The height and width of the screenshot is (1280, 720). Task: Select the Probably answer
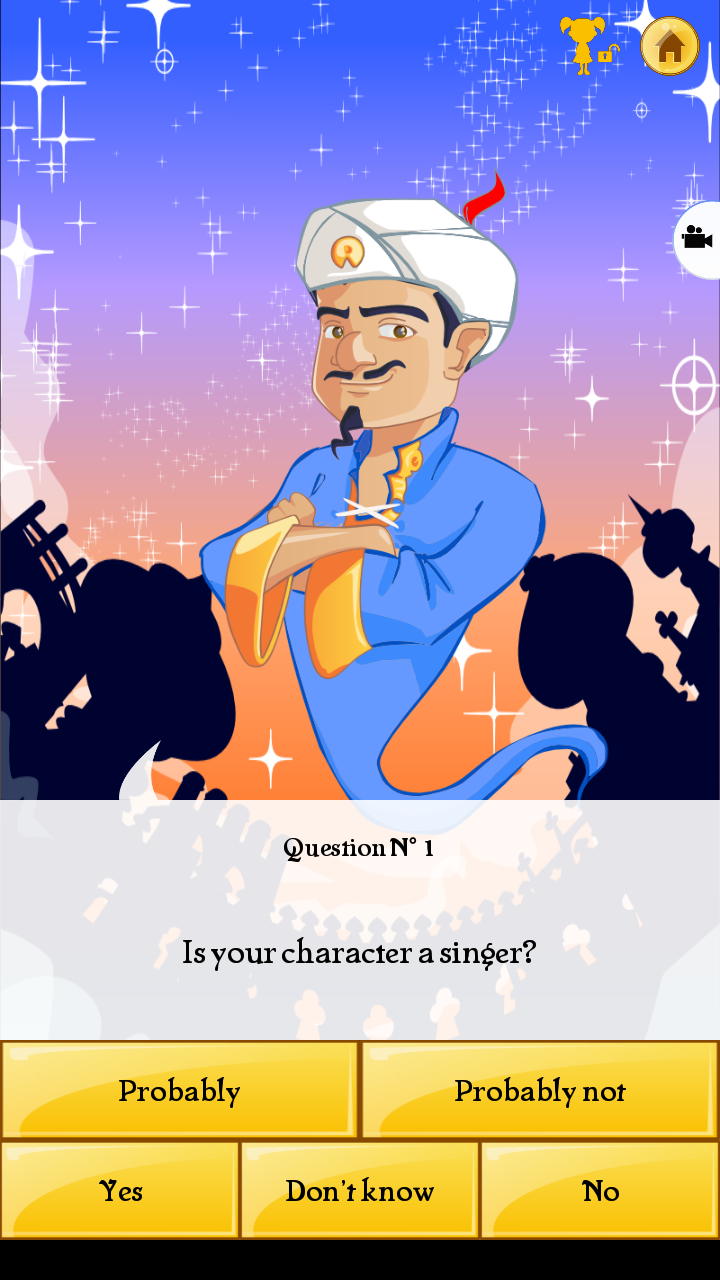179,1090
